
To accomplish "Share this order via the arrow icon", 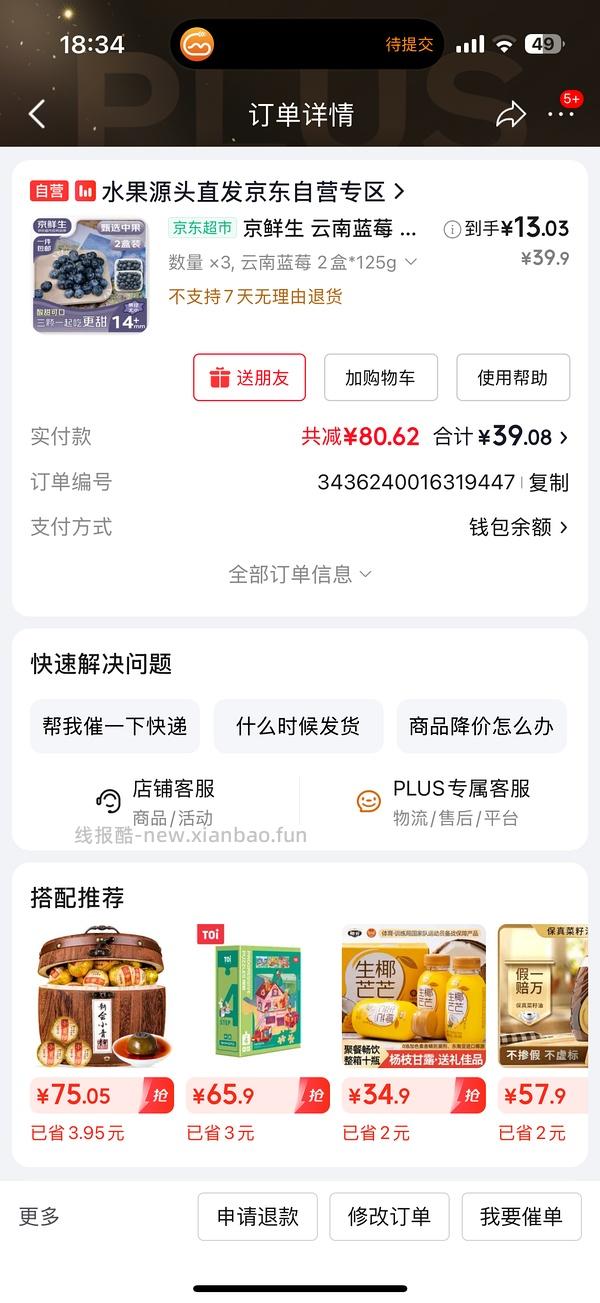I will (510, 114).
